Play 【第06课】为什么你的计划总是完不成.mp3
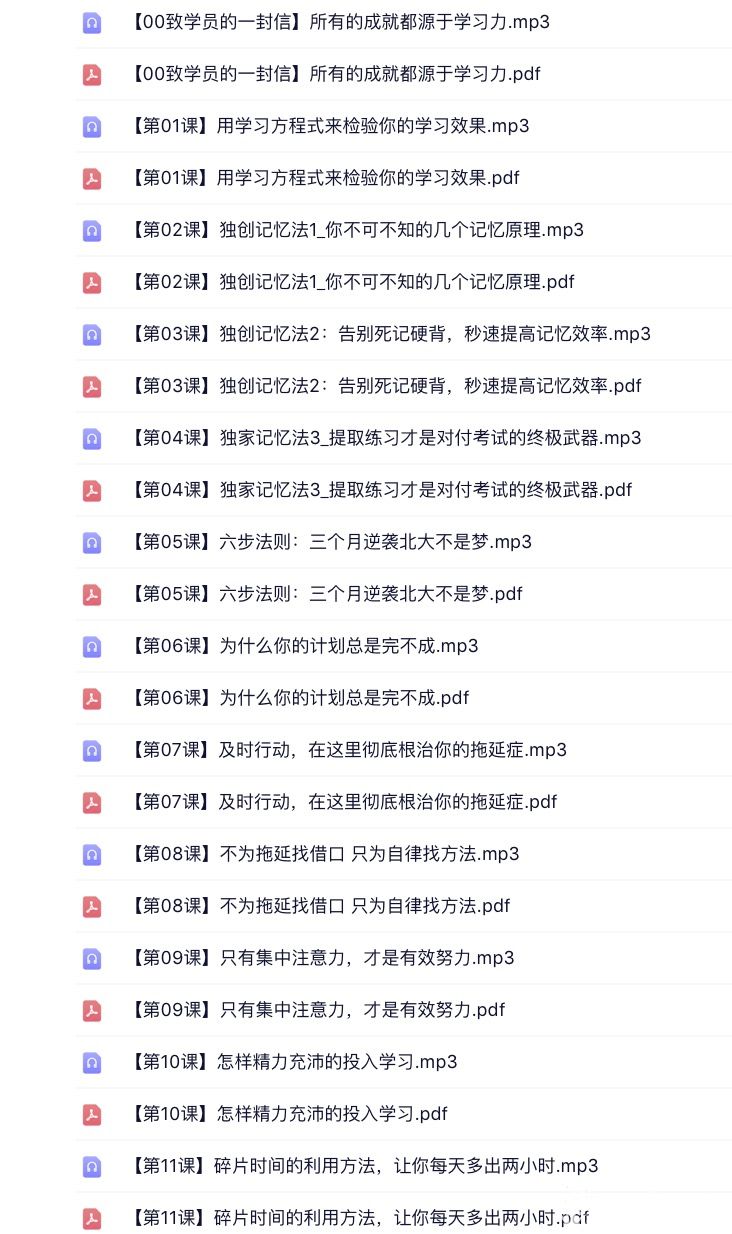 304,646
